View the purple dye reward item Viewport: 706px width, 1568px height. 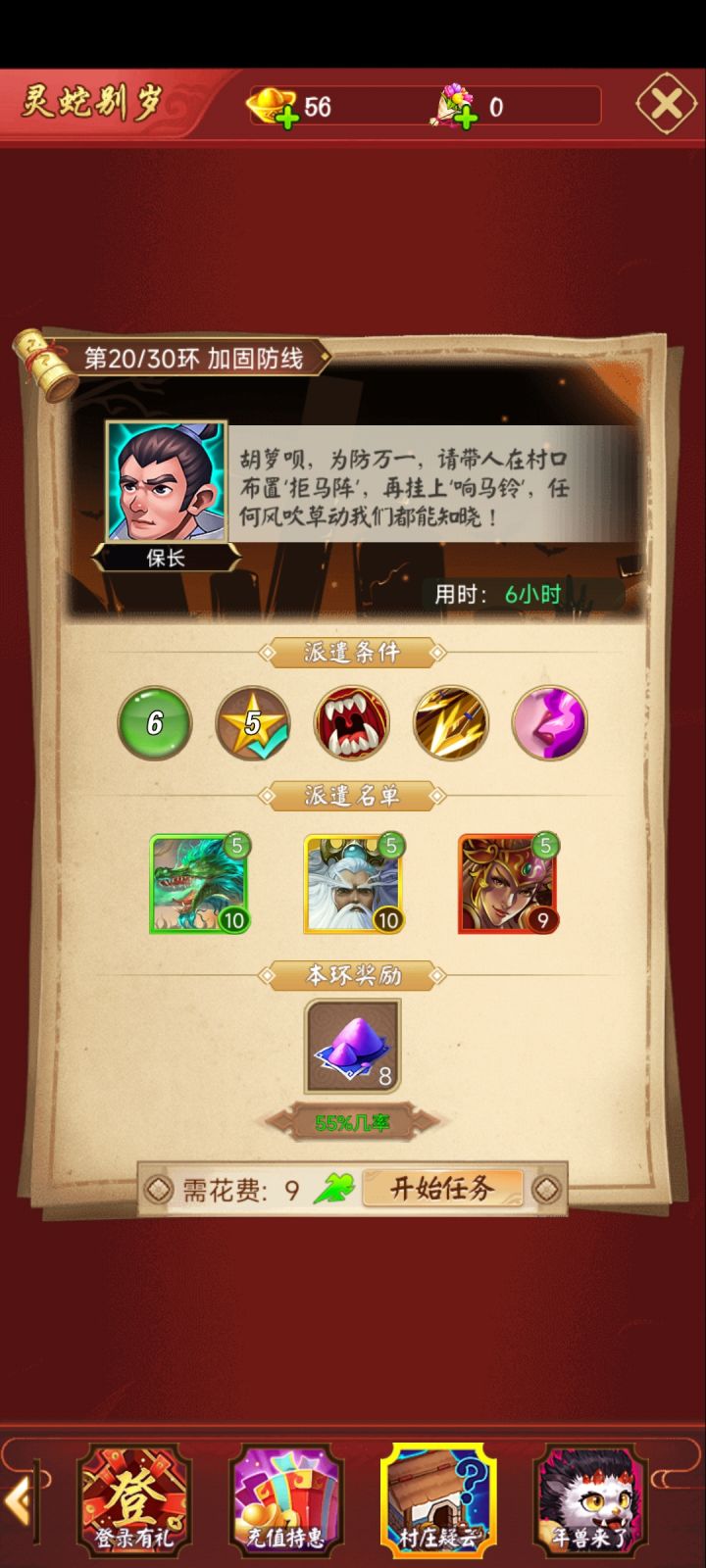coord(353,1047)
